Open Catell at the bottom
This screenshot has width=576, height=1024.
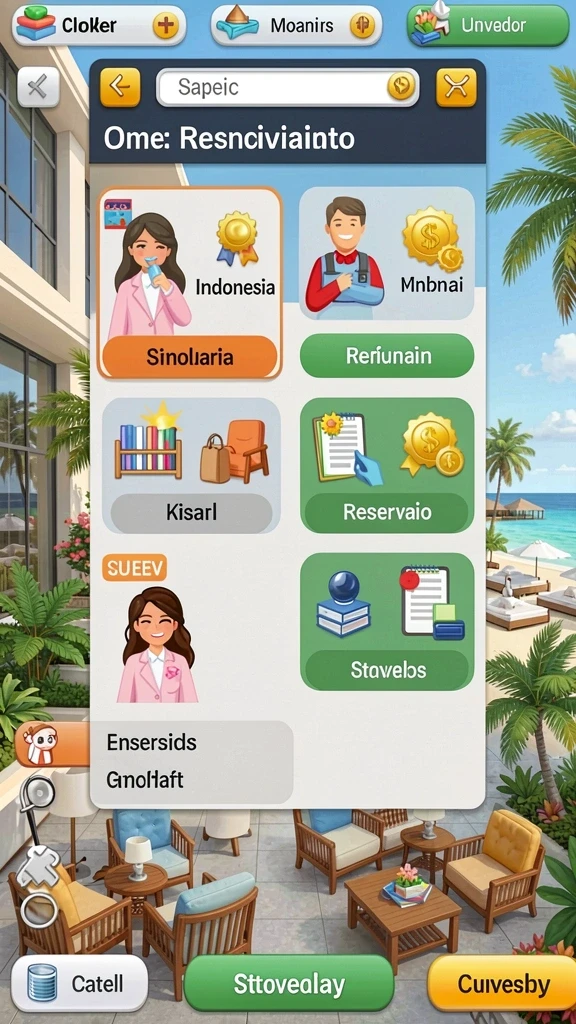pos(79,984)
